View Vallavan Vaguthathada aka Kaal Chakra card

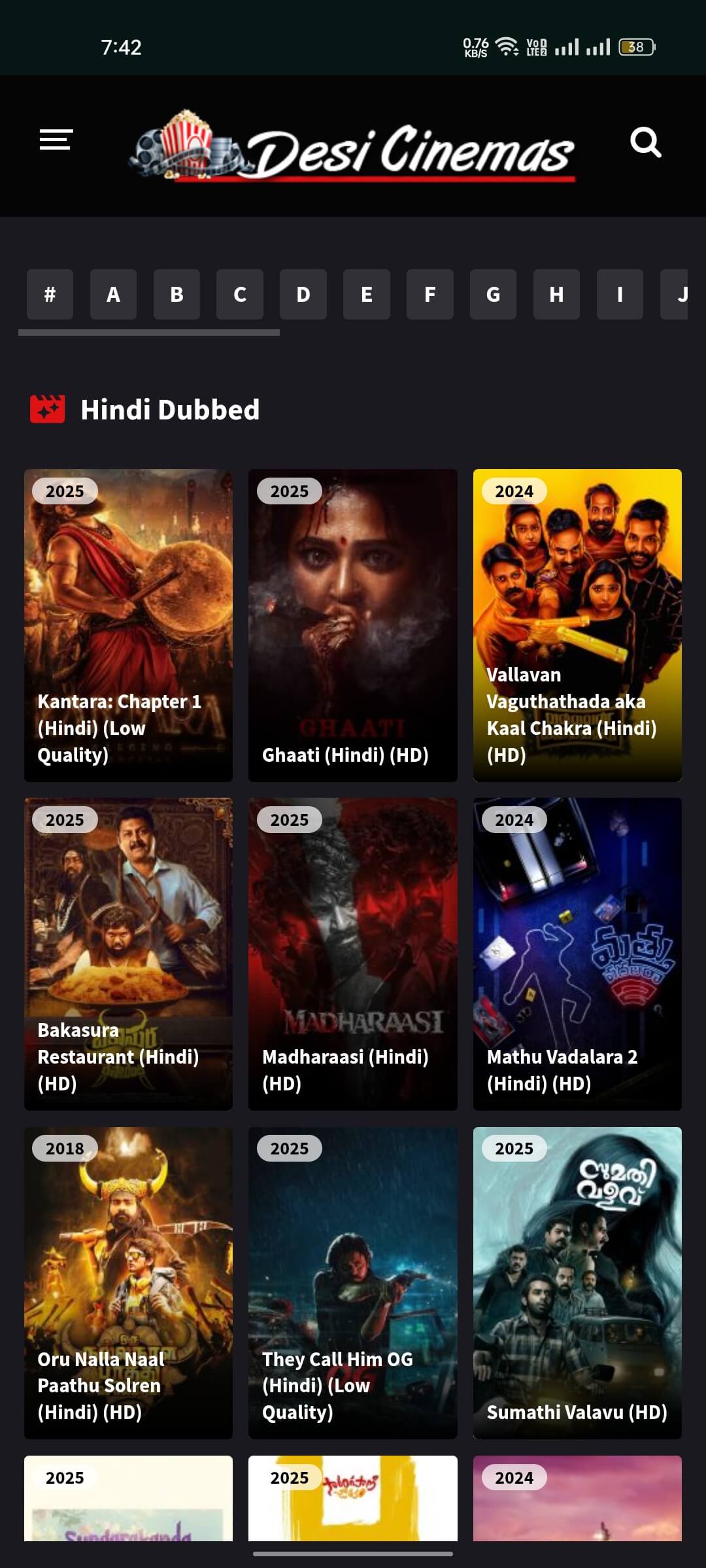pyautogui.click(x=577, y=625)
